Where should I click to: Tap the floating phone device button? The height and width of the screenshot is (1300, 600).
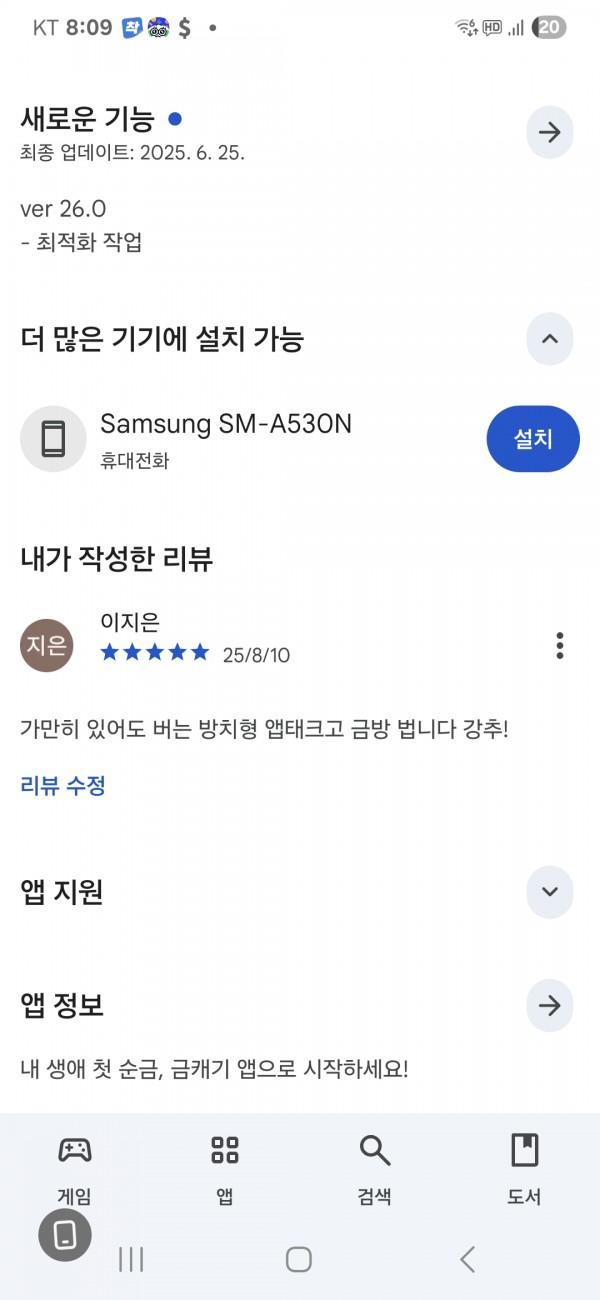point(65,1235)
